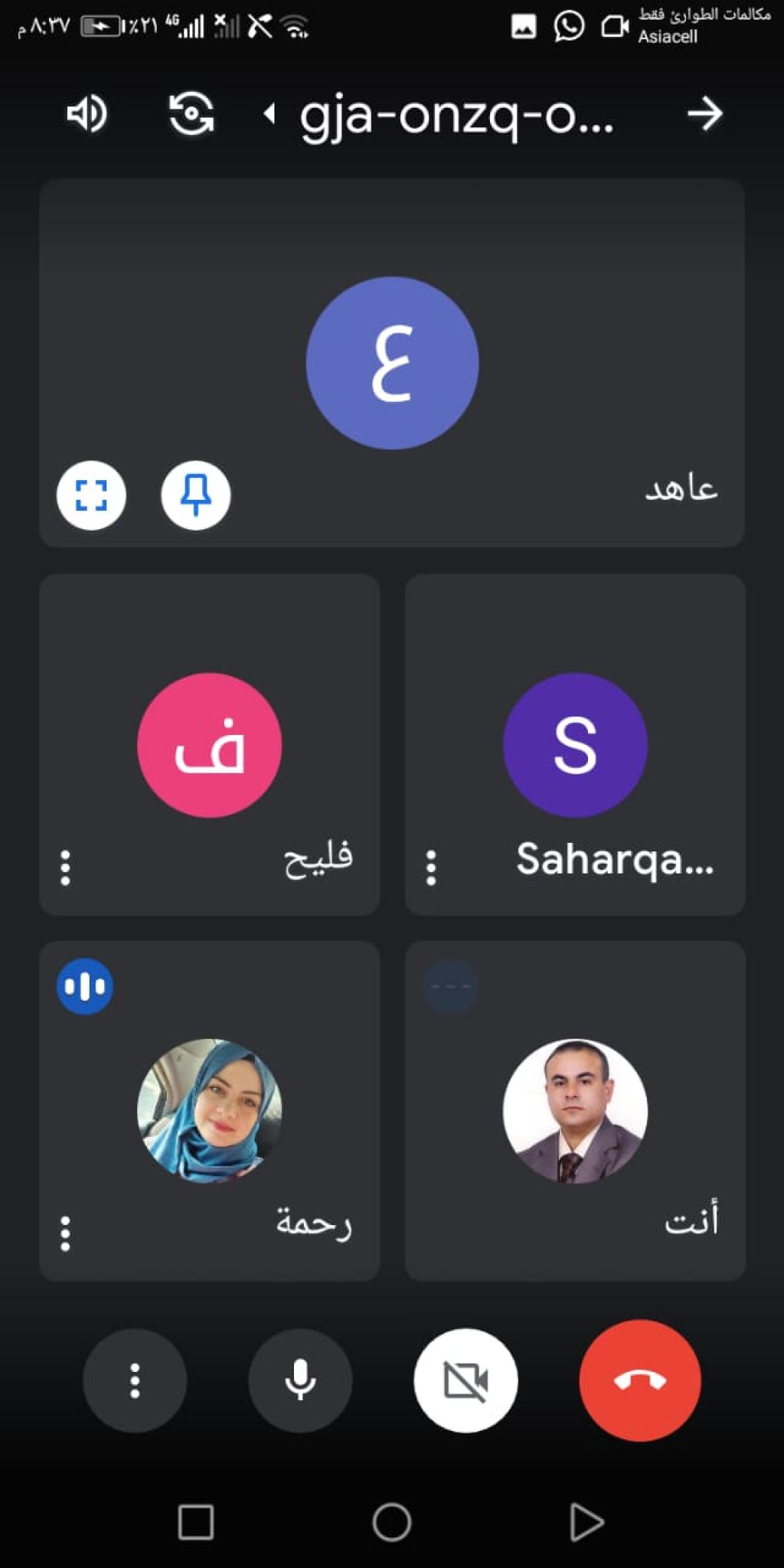Switch the audio output speaker

click(86, 114)
